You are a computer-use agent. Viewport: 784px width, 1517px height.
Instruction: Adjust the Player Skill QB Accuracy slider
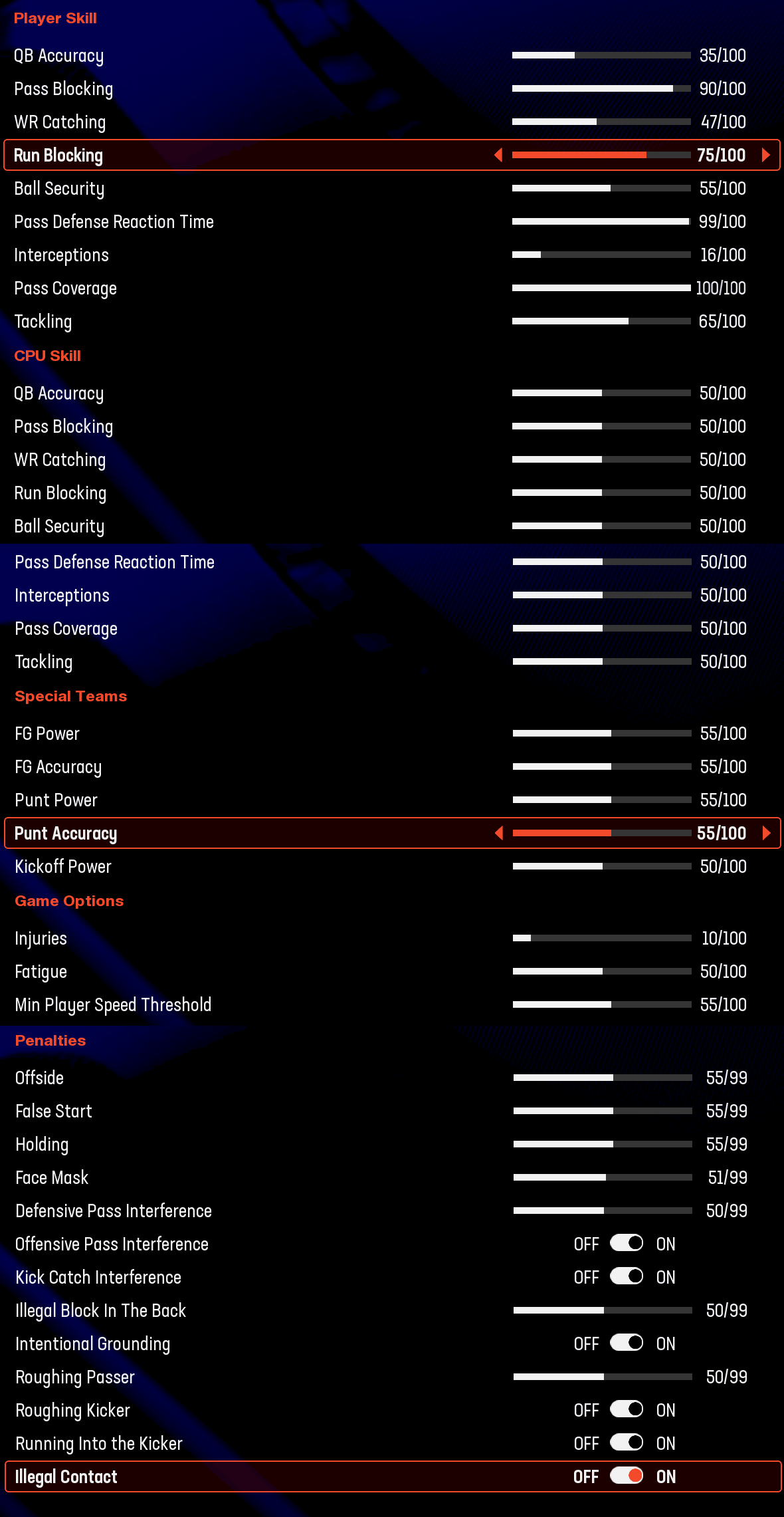pos(601,55)
